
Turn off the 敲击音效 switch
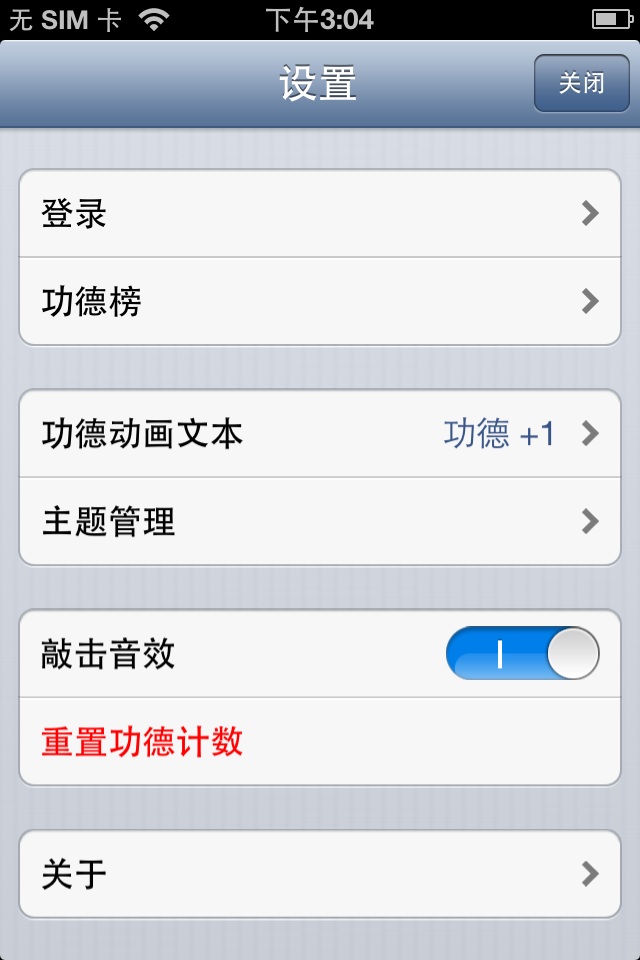coord(522,654)
